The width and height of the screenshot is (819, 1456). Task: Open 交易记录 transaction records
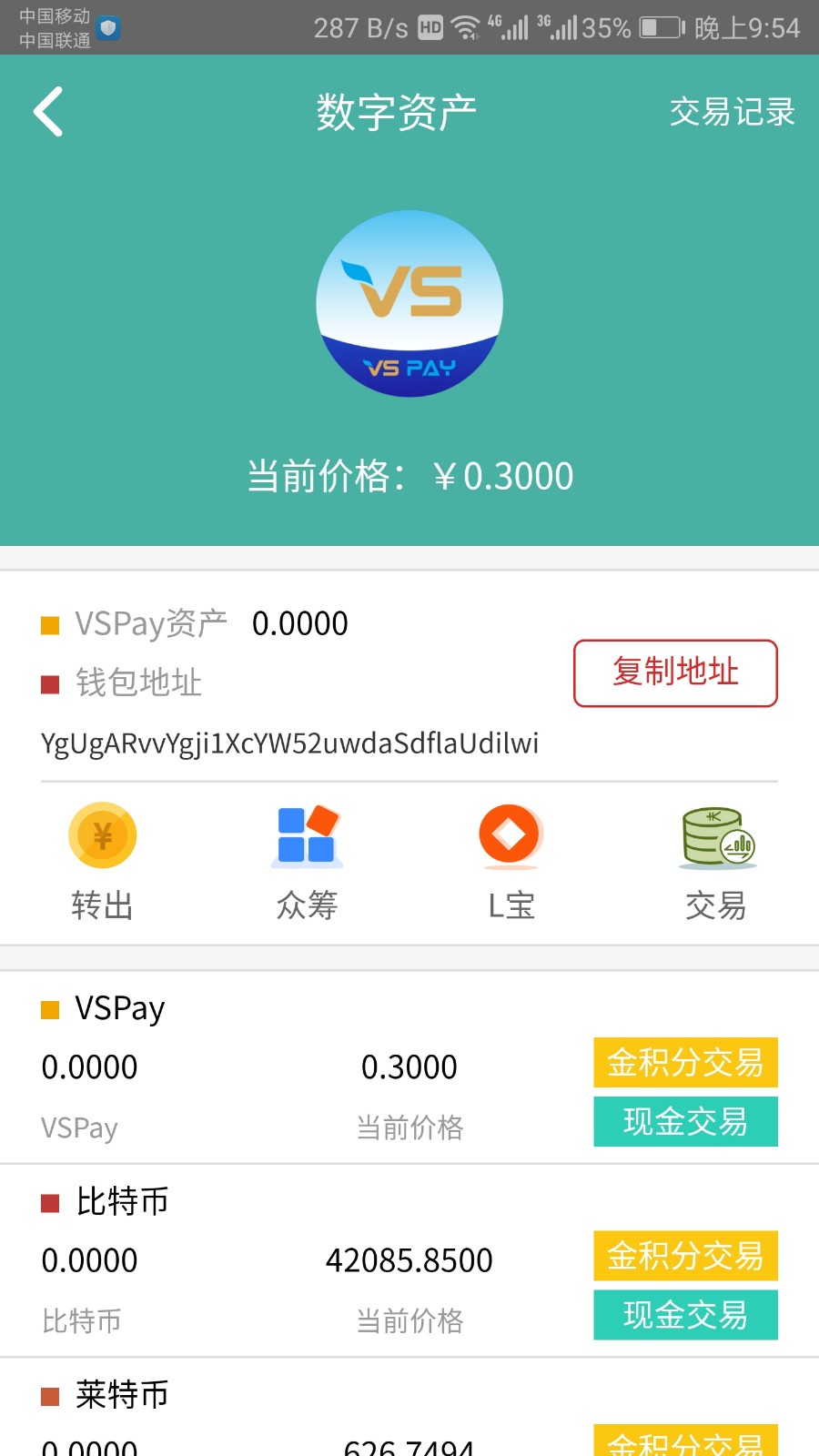(x=733, y=112)
